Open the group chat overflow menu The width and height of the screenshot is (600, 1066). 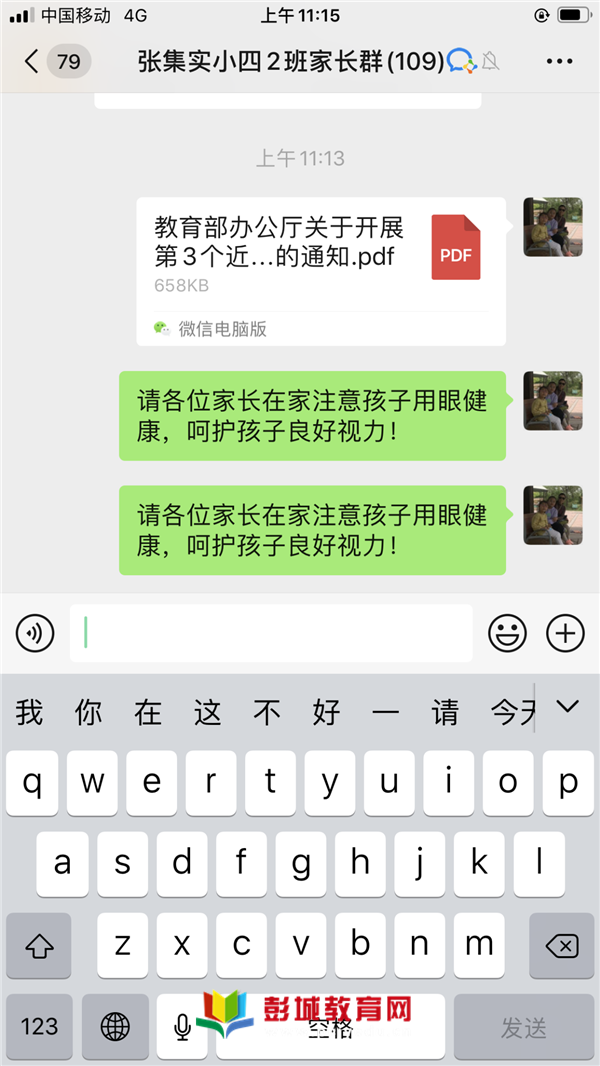point(559,62)
